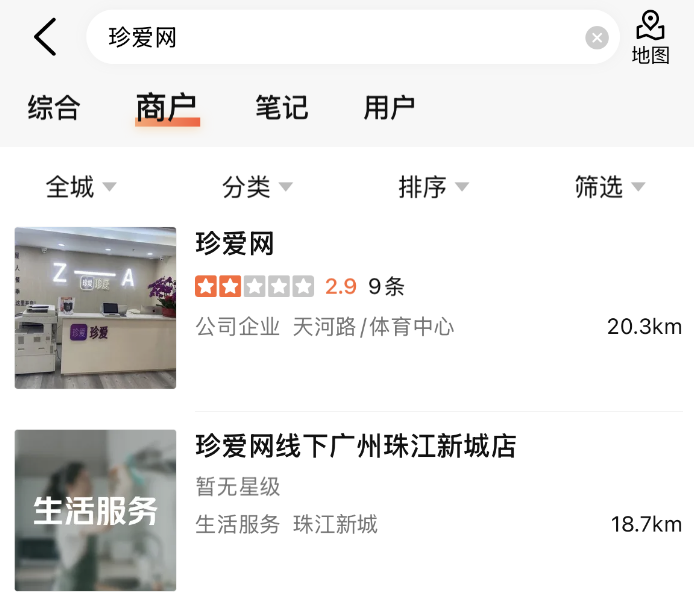
Task: Clear the search text
Action: point(597,38)
